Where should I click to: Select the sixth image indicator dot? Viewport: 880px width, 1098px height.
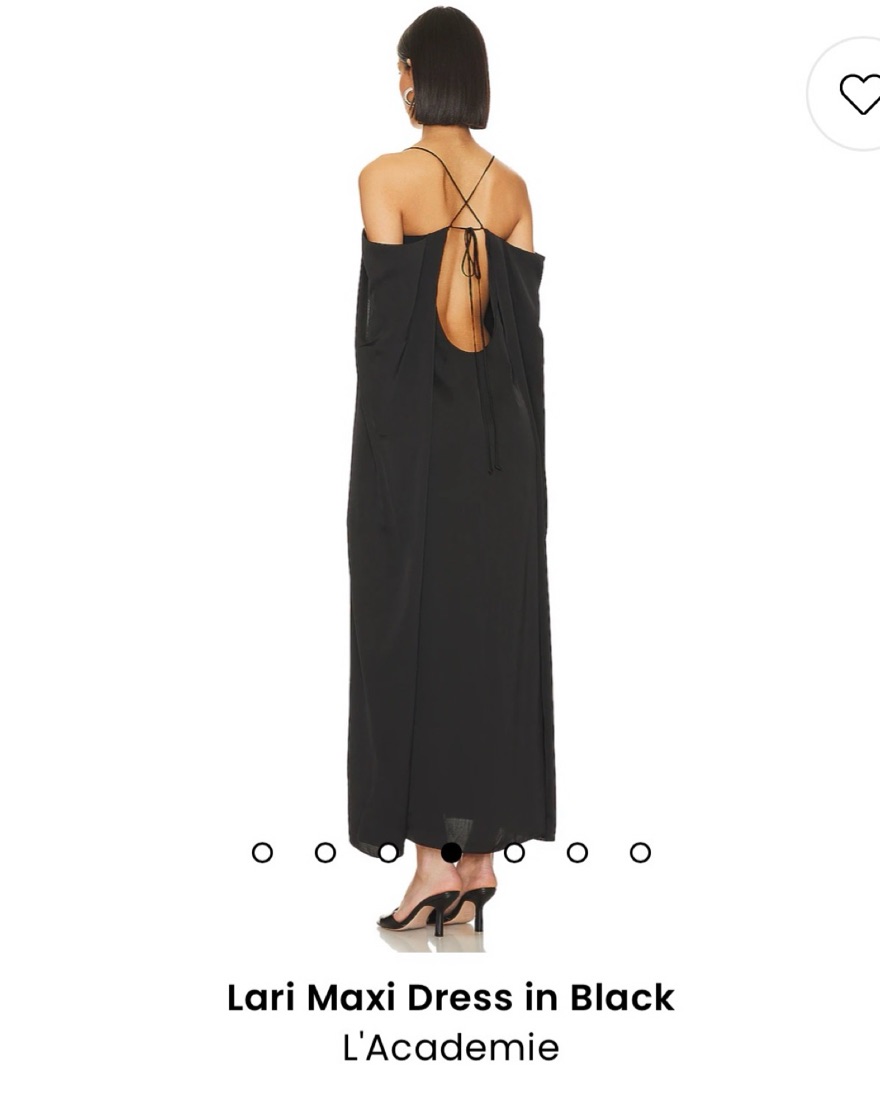pyautogui.click(x=577, y=852)
